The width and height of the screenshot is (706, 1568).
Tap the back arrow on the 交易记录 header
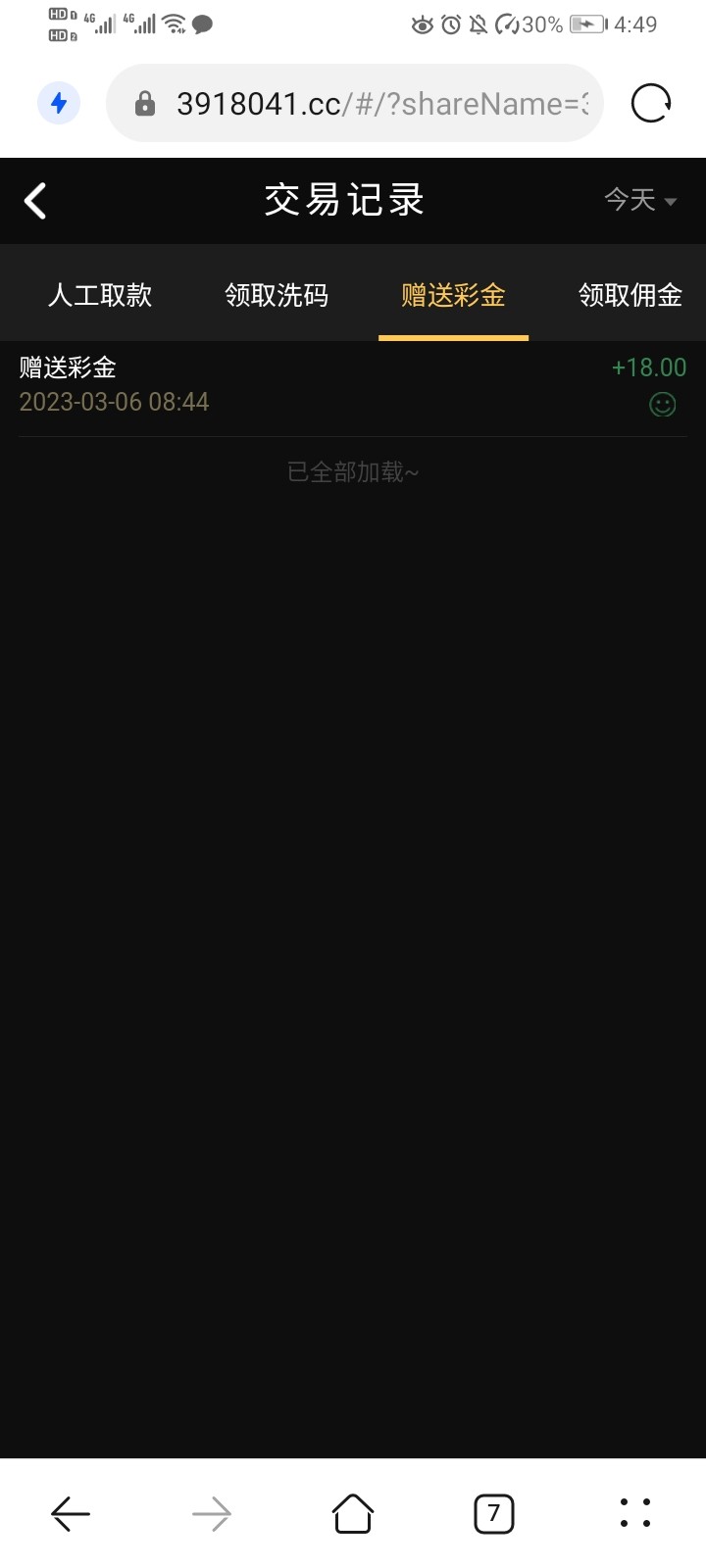[x=35, y=200]
